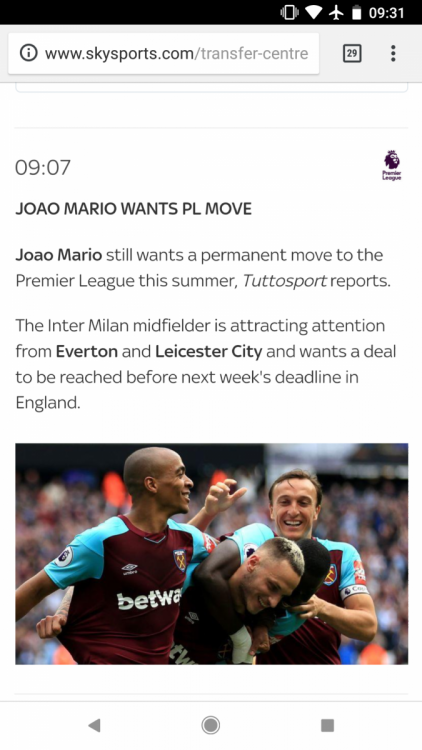
Task: Go back with the system back button
Action: click(x=94, y=726)
